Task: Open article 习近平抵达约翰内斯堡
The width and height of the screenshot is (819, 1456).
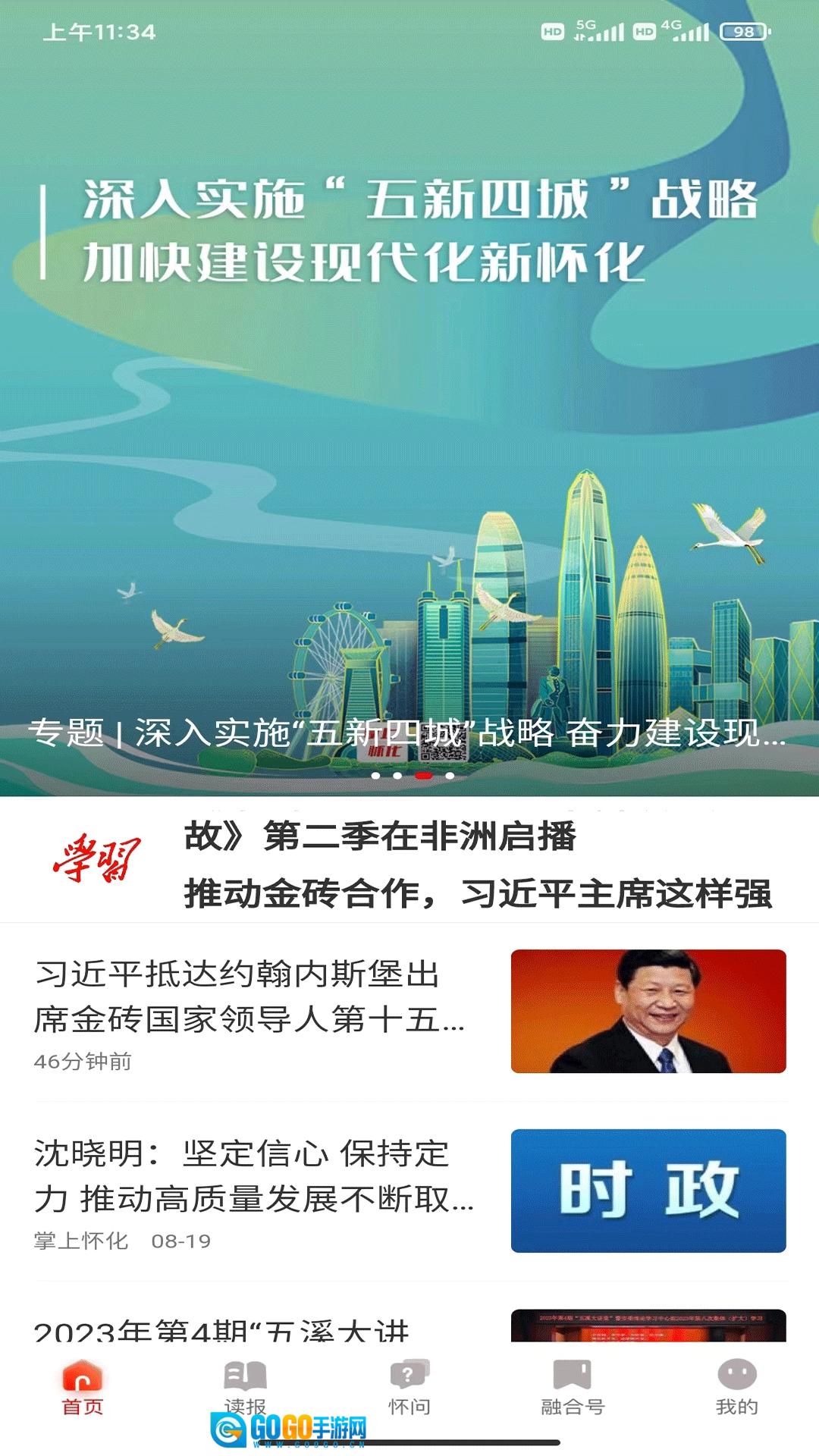Action: point(250,996)
